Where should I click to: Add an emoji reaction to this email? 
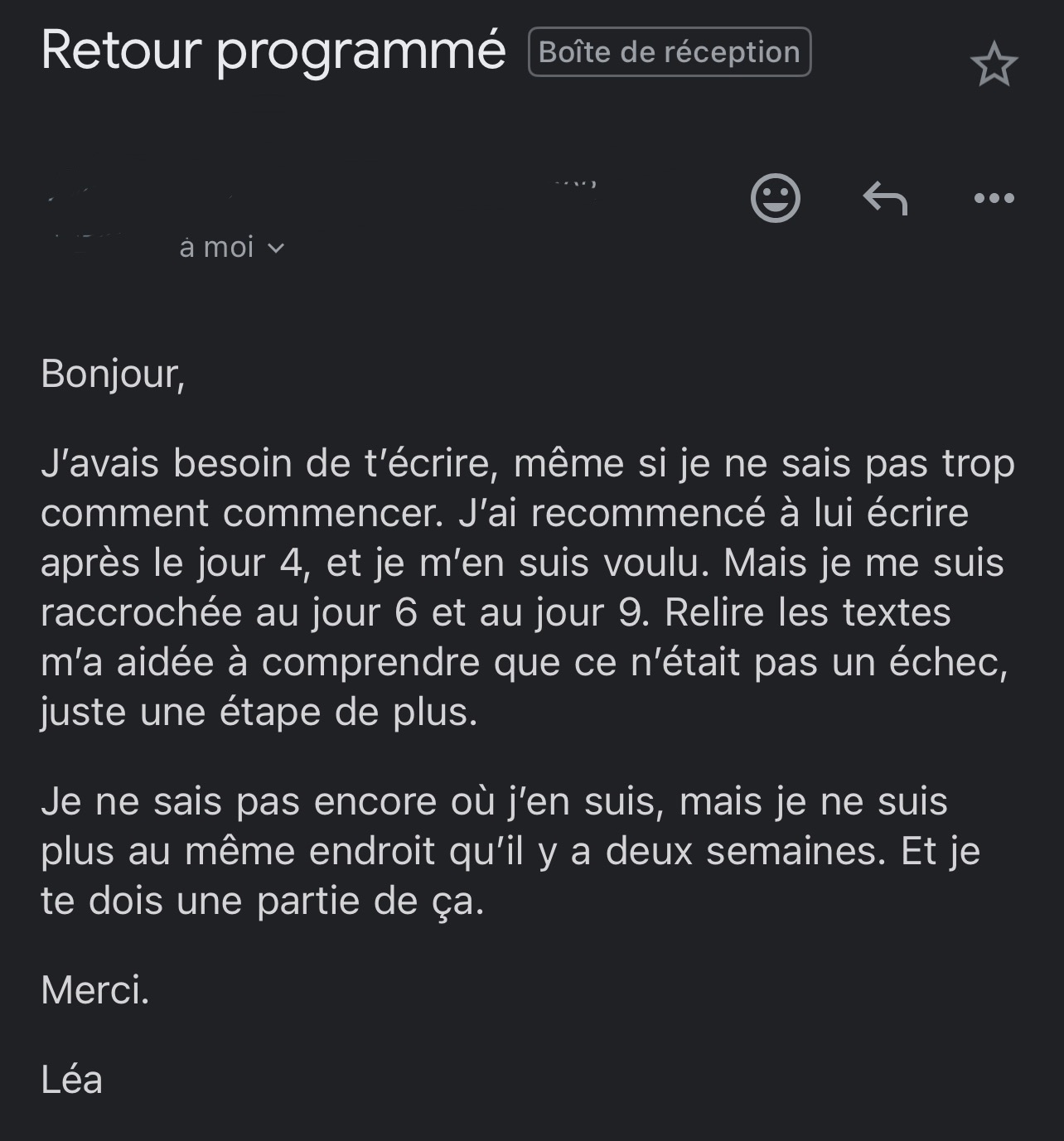pyautogui.click(x=775, y=198)
